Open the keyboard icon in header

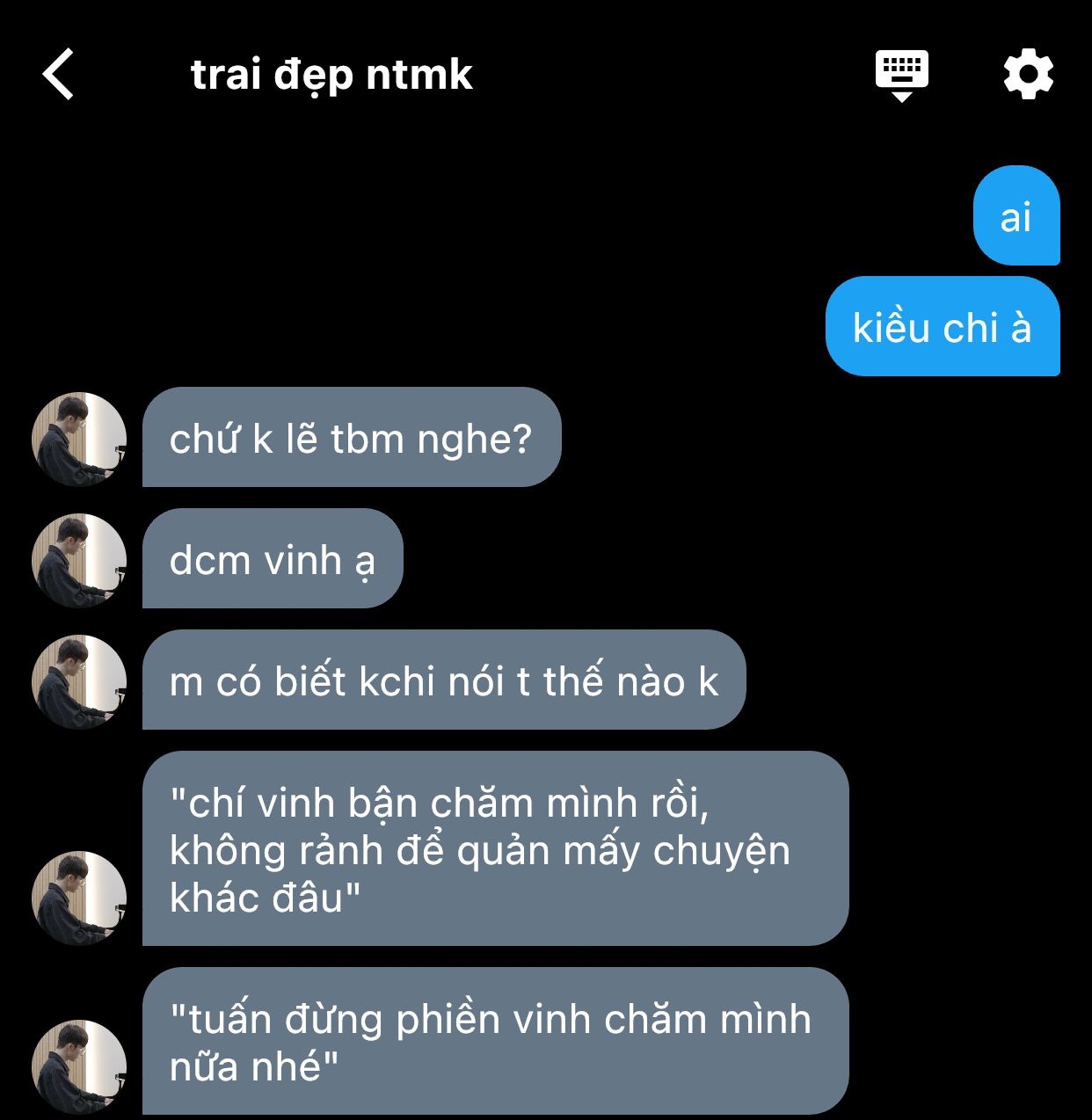click(902, 76)
